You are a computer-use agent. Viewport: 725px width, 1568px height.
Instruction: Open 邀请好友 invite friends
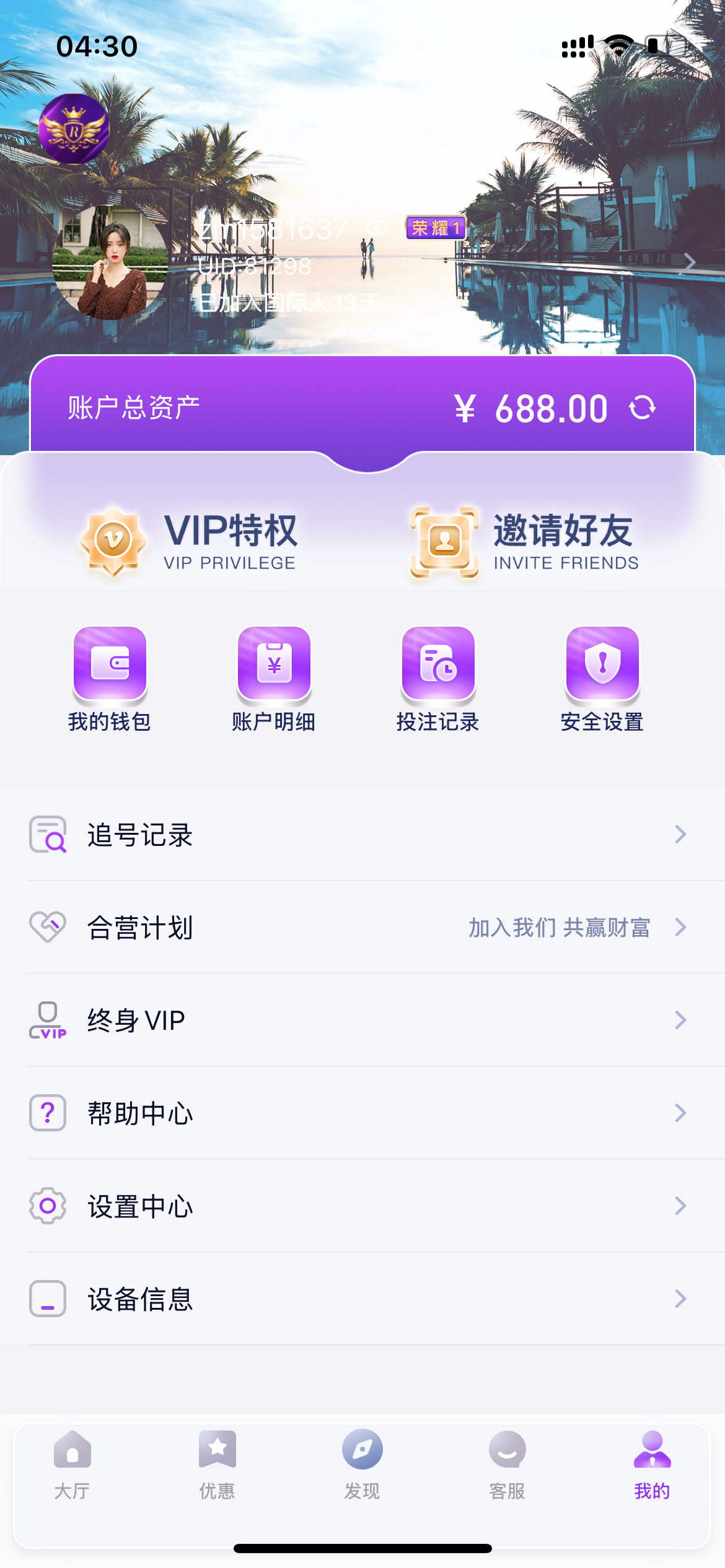click(524, 541)
